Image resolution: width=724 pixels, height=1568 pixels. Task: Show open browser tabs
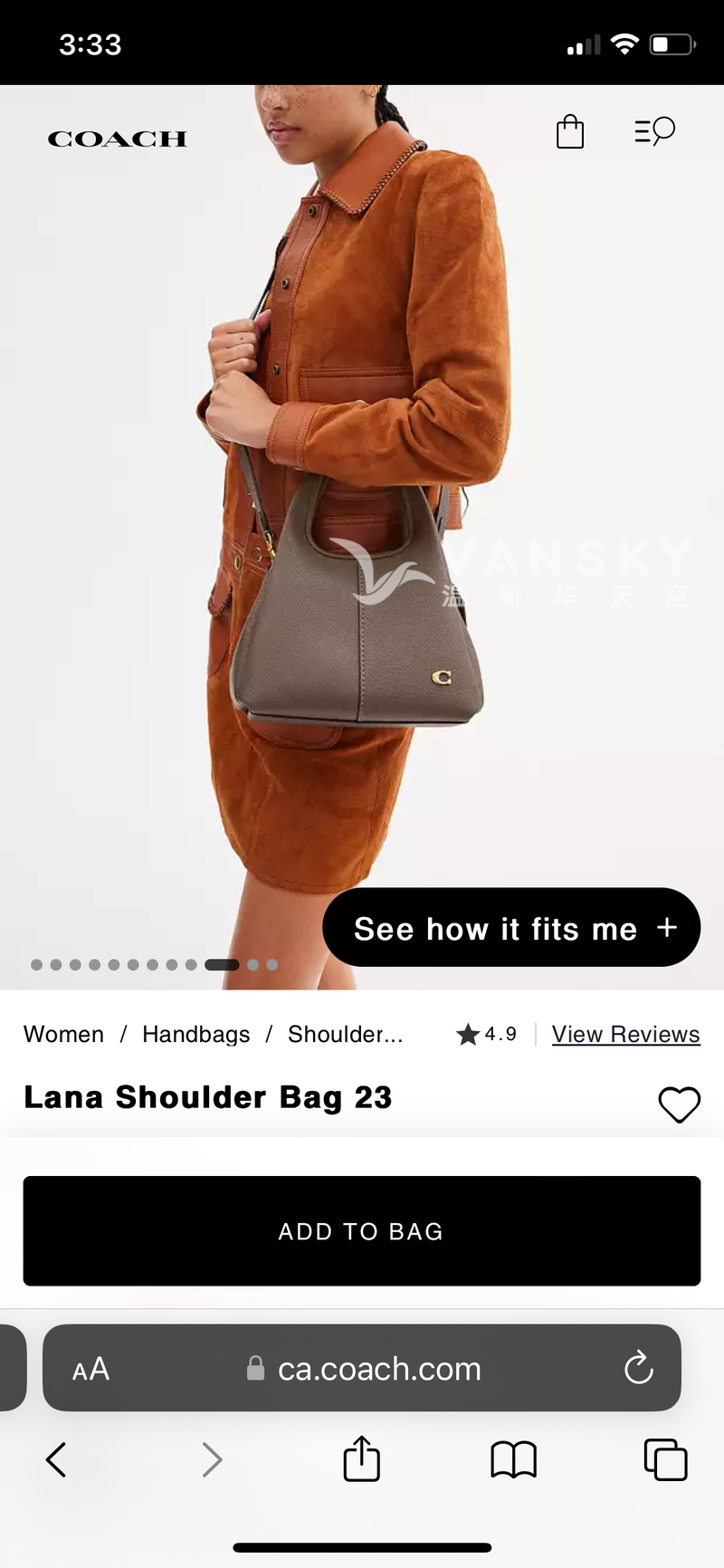665,1459
